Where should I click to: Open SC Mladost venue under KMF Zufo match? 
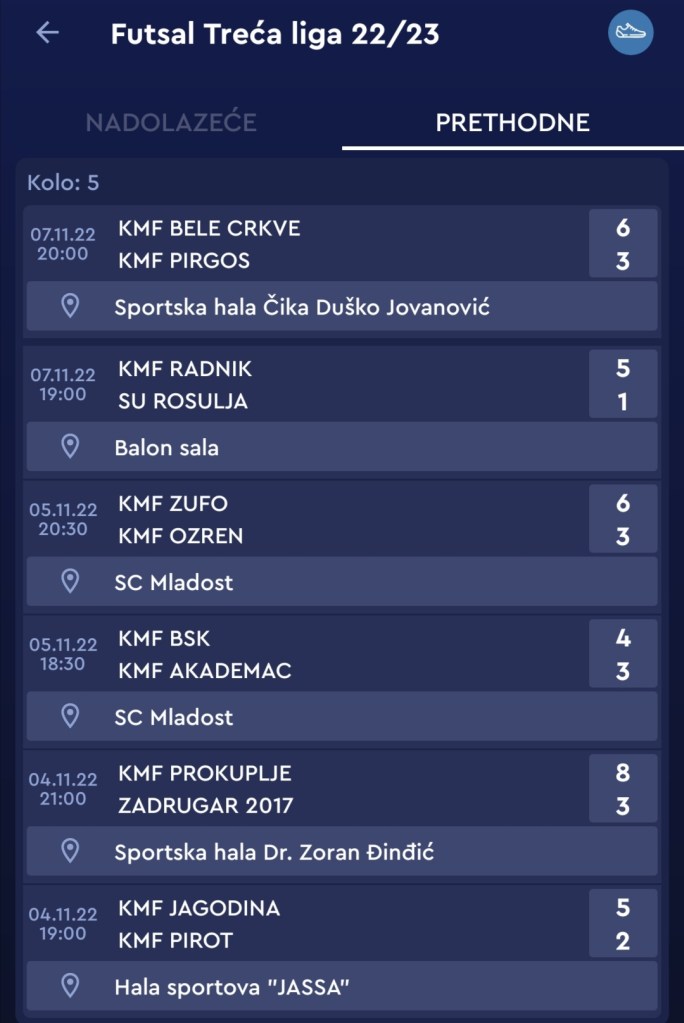click(342, 581)
